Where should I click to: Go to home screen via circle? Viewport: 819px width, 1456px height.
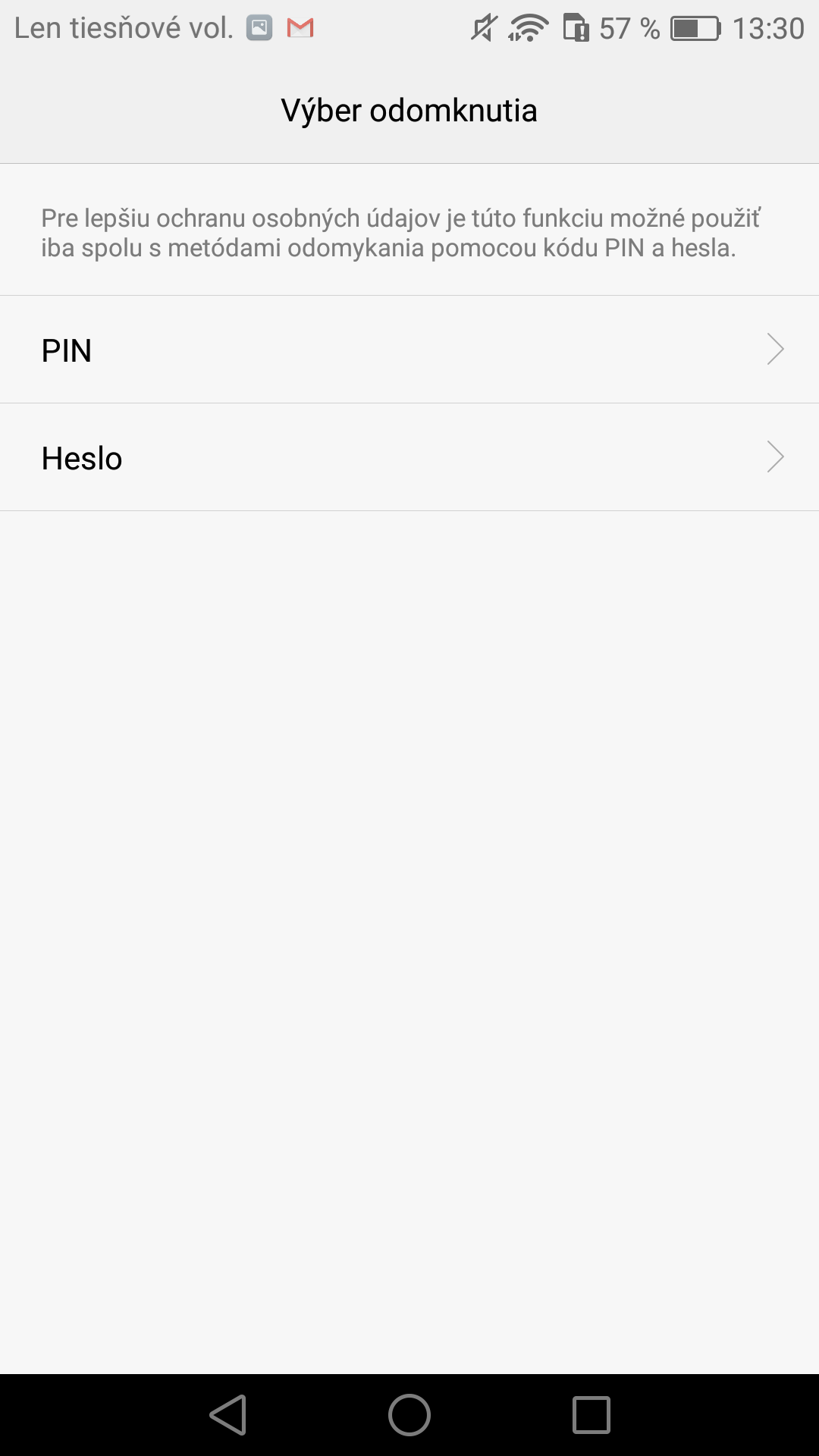click(409, 1415)
